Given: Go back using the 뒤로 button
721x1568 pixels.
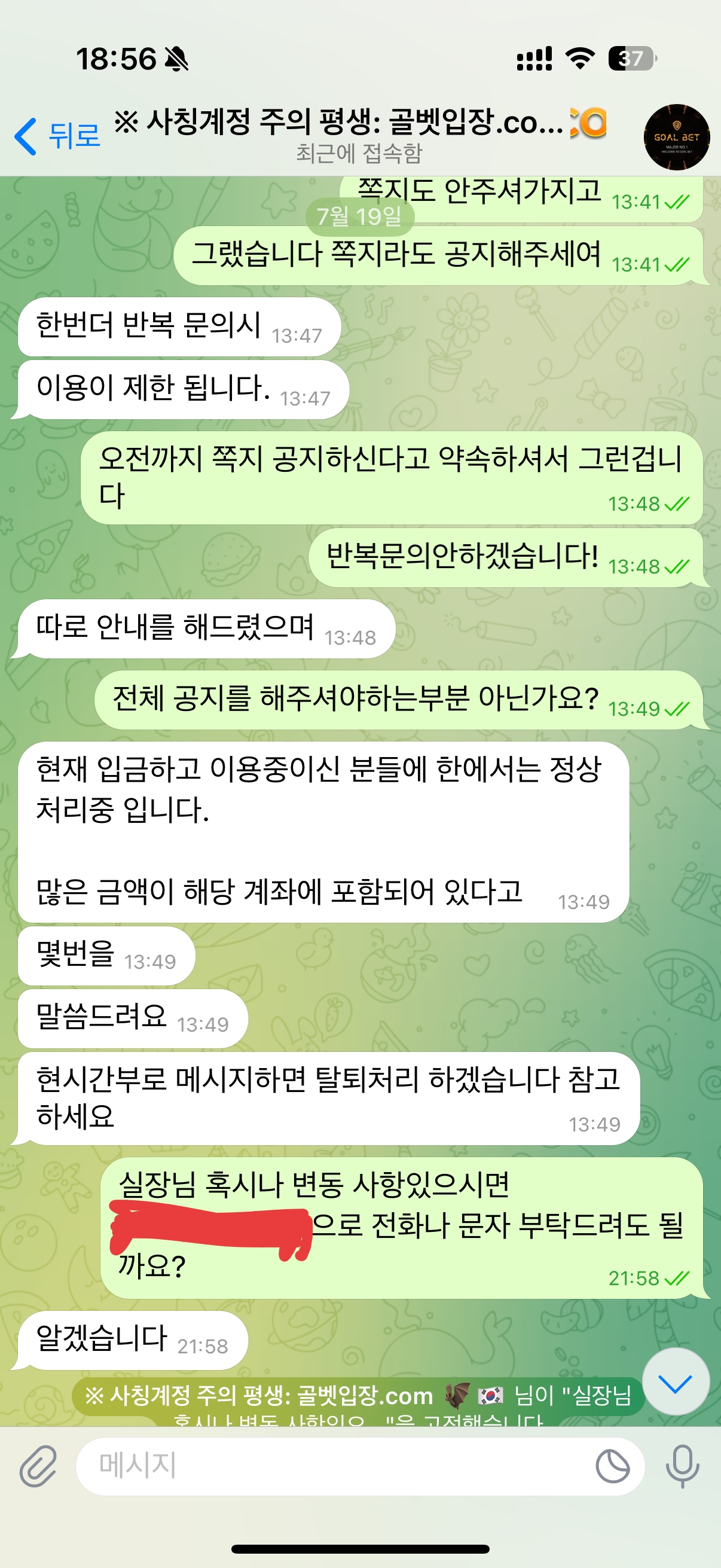Looking at the screenshot, I should point(57,135).
